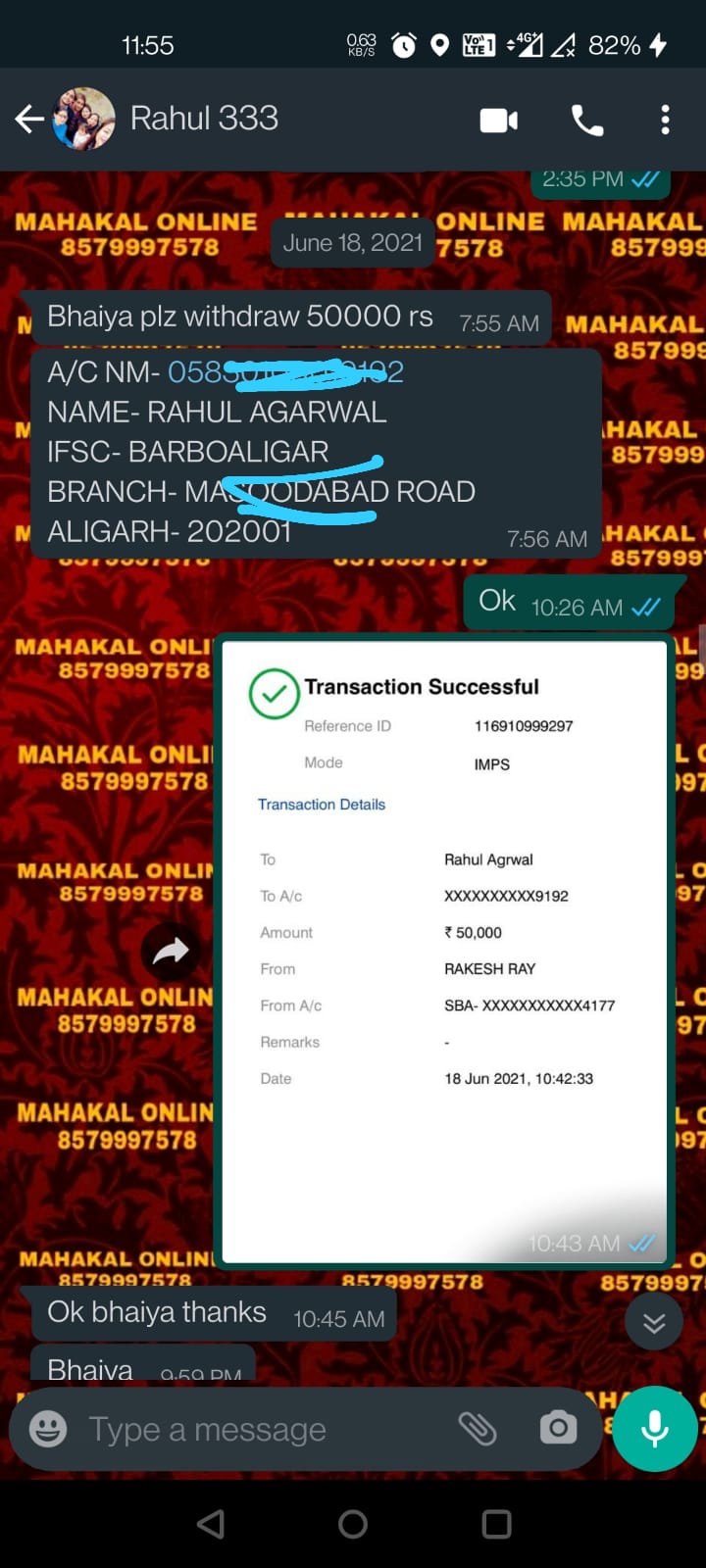
Task: Go to the system home screen
Action: [352, 1524]
